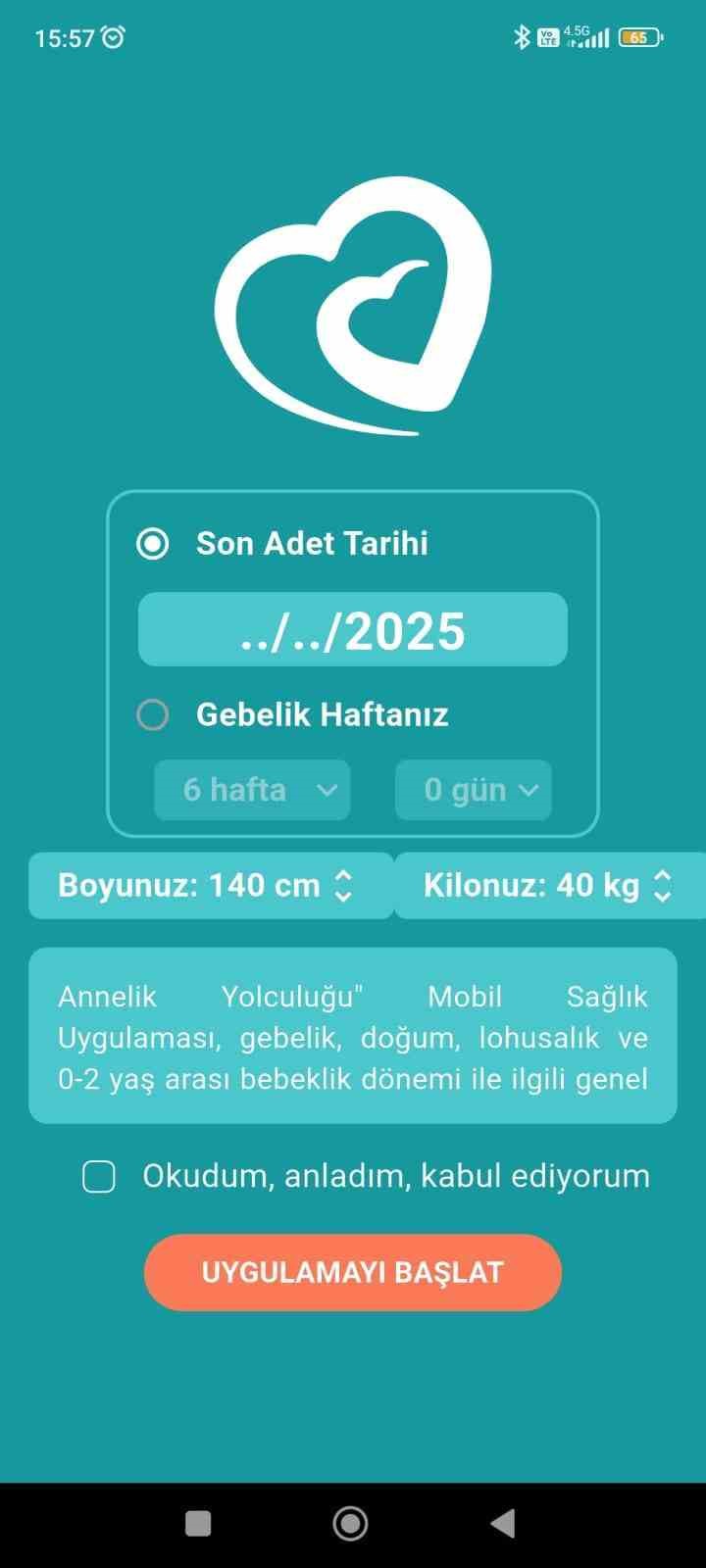Screen dimensions: 706x1568
Task: Open the 6 hafta dropdown
Action: (252, 790)
